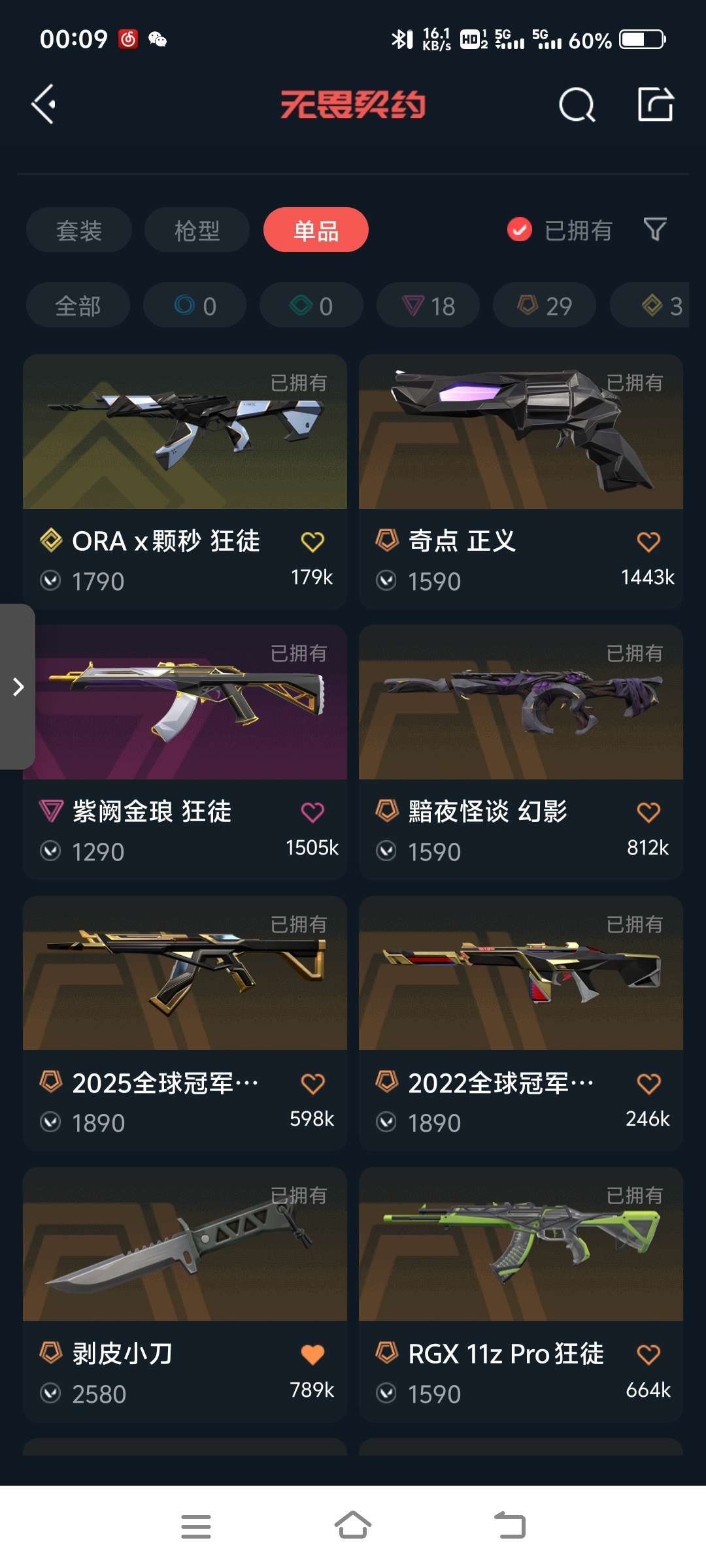Unlike the 剥皮小刀 knife skin
This screenshot has width=706, height=1568.
(312, 1354)
